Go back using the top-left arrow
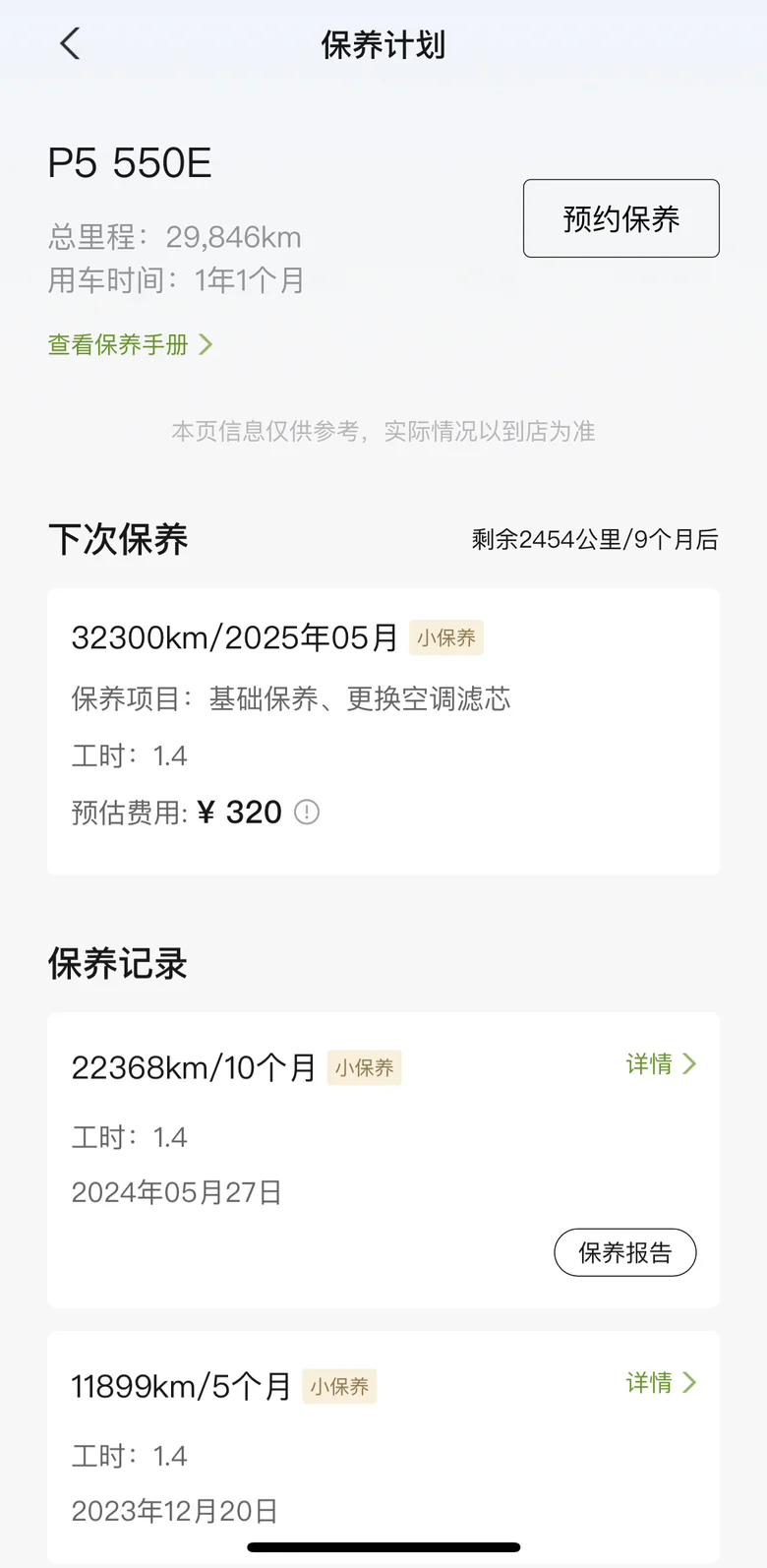 70,44
